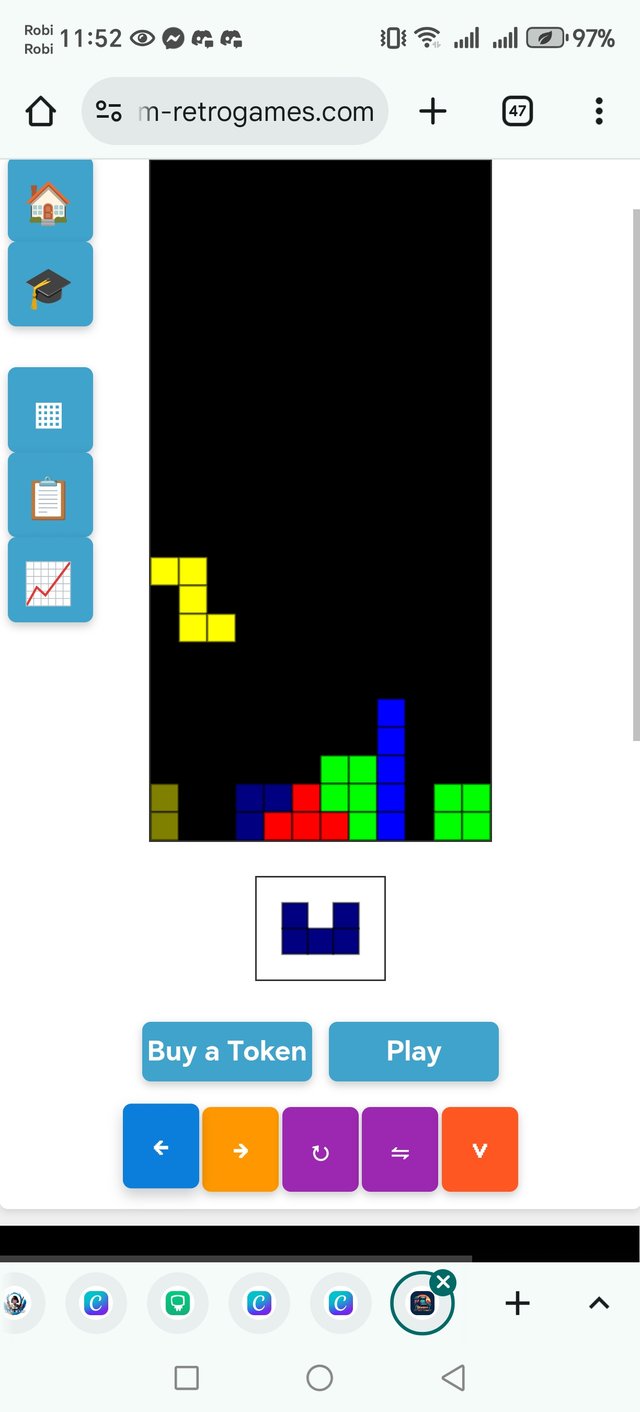Open the browser overflow menu
This screenshot has height=1412, width=640.
coord(598,111)
